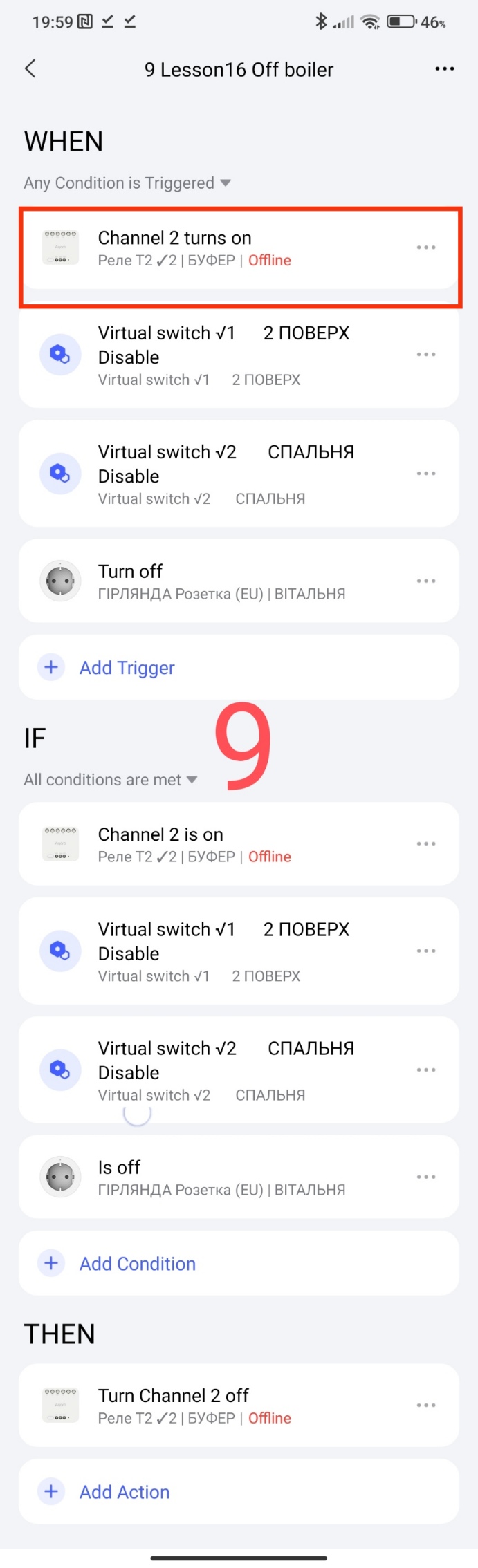The image size is (478, 1568).
Task: Open options for the Is off condition
Action: tap(425, 1177)
